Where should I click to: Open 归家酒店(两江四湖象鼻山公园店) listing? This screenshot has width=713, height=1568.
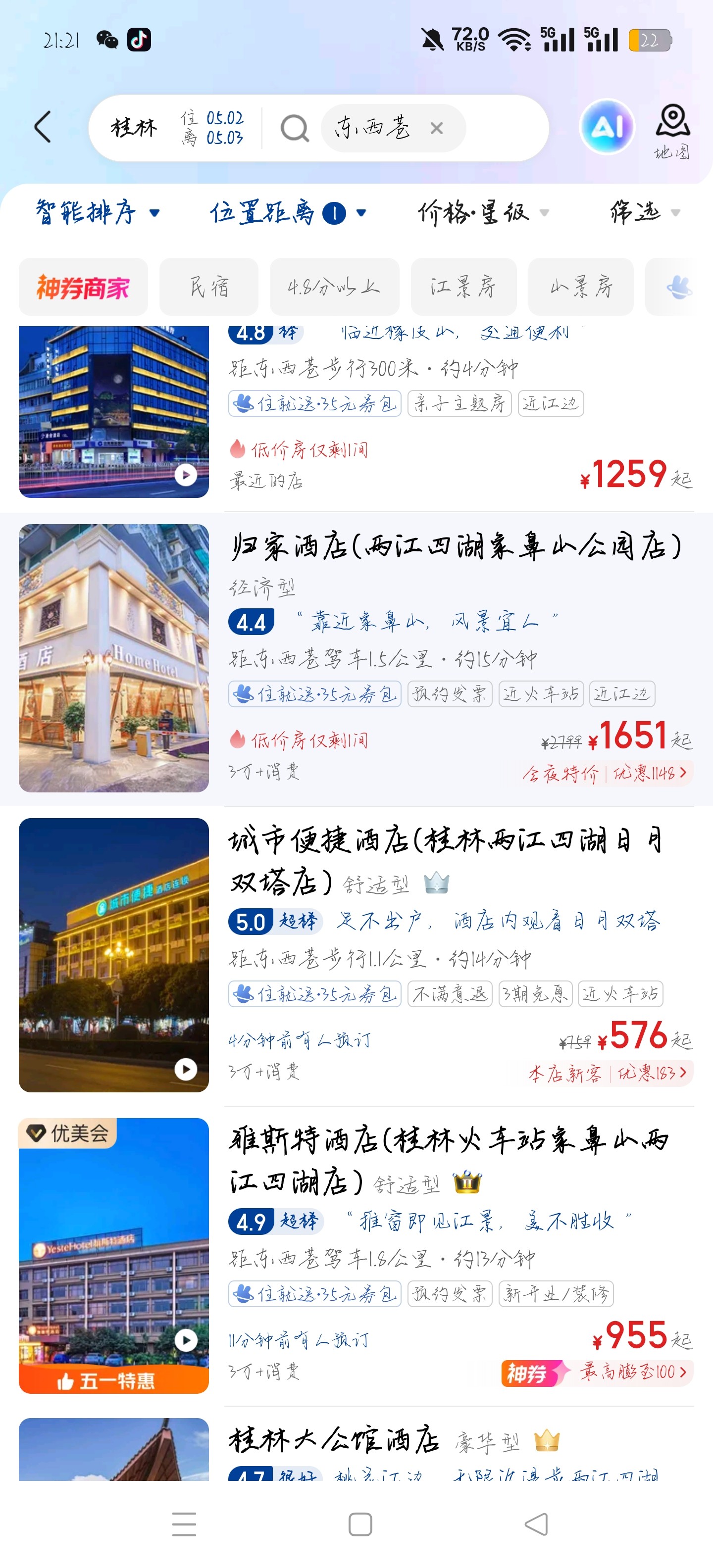coord(356,659)
